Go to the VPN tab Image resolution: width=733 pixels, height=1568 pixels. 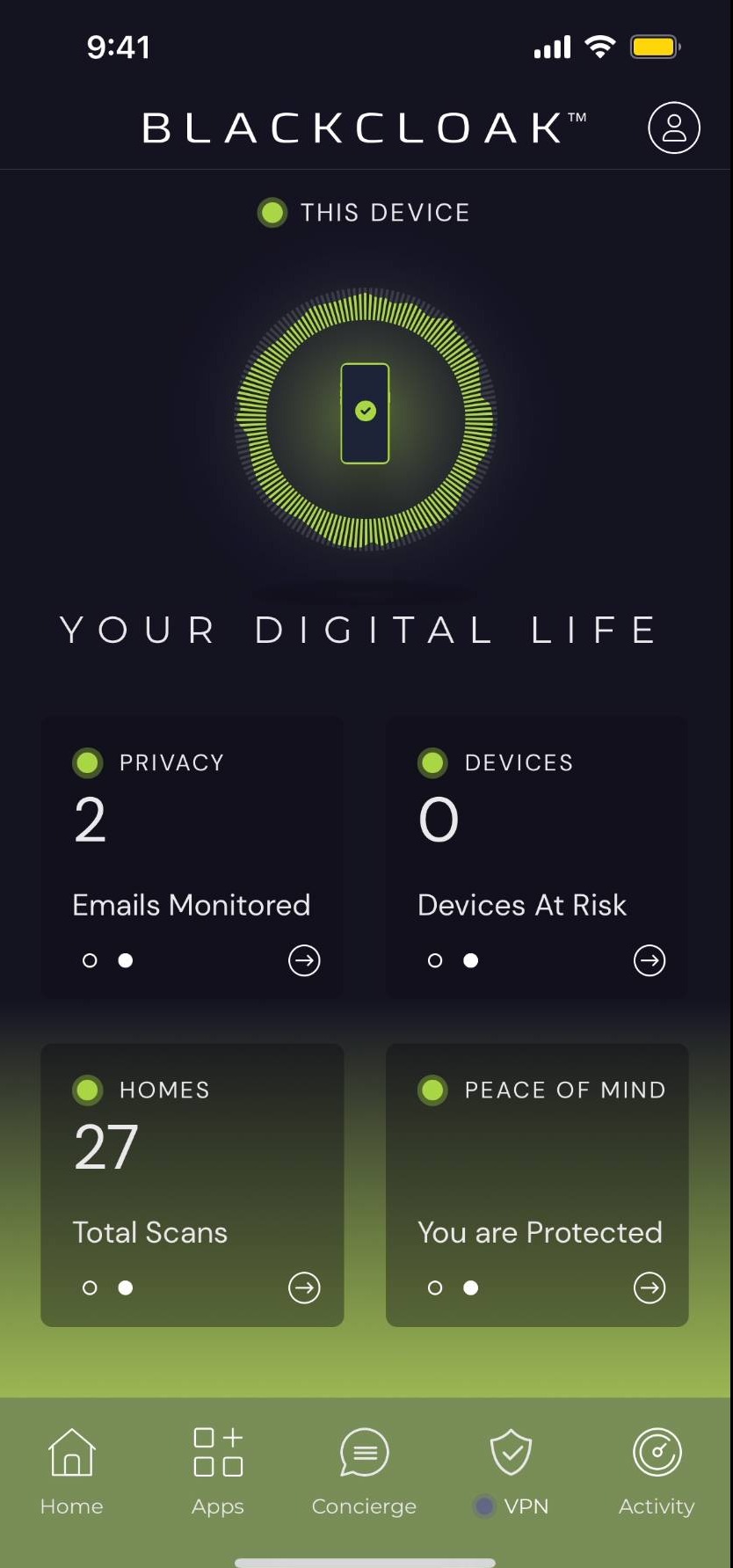click(x=511, y=1470)
